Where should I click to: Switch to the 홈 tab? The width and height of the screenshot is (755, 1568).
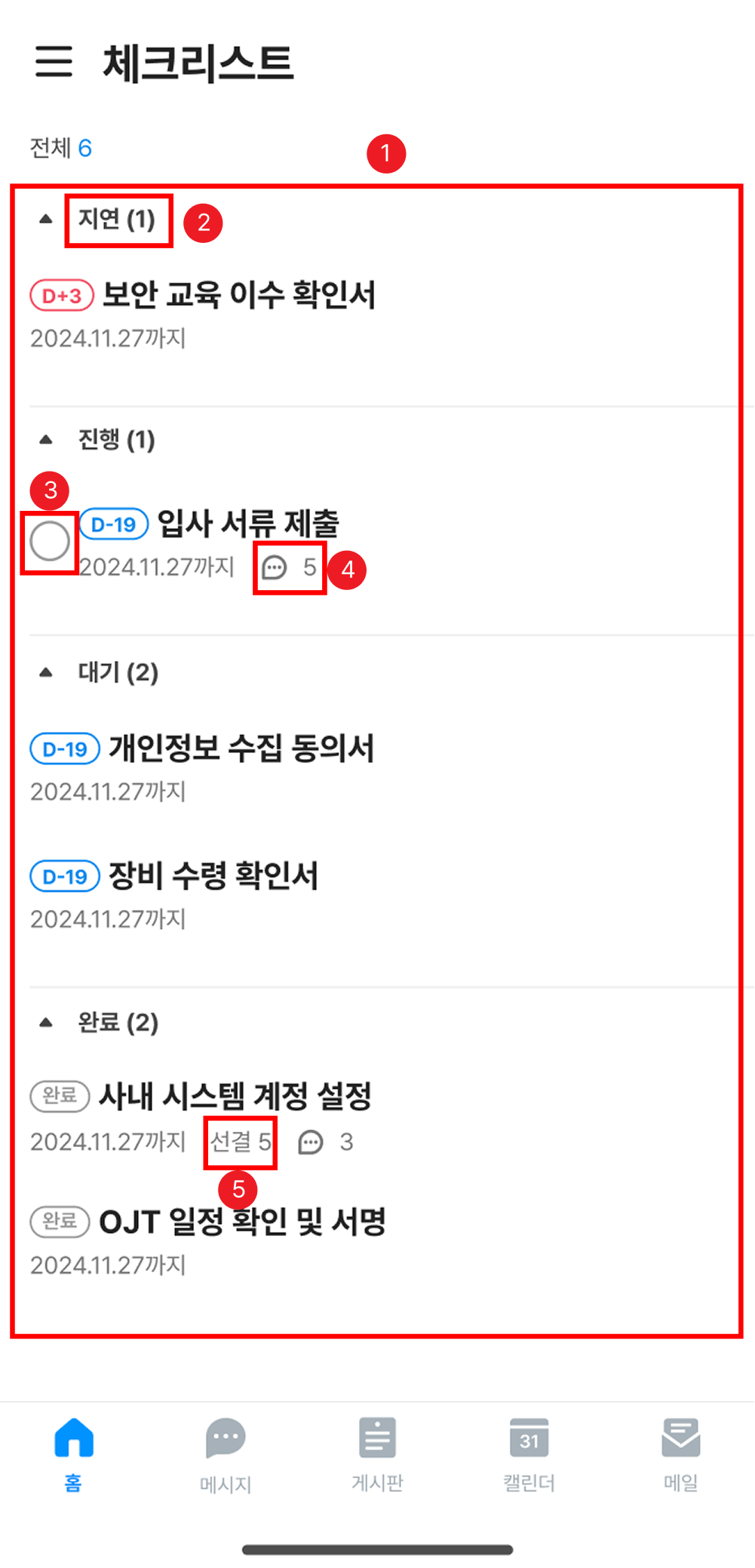point(74,1453)
